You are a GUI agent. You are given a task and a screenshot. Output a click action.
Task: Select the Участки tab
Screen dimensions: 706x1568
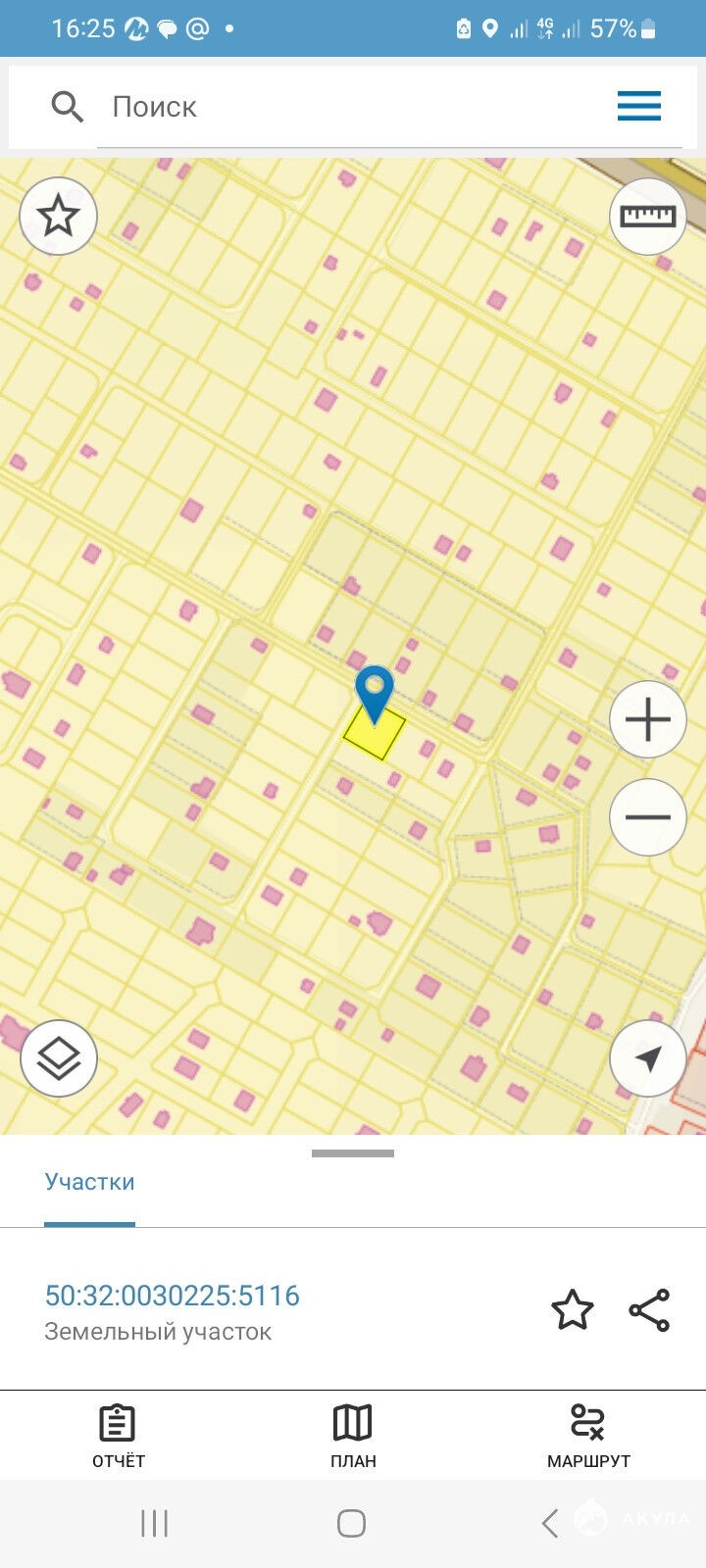pos(89,1182)
